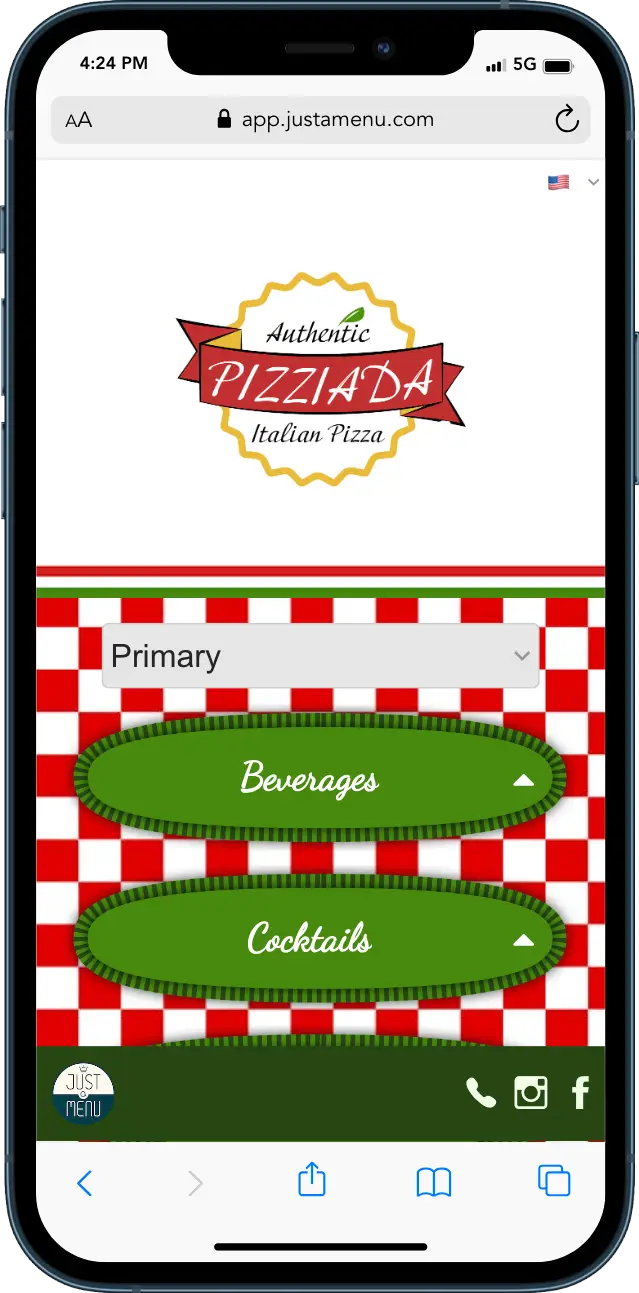
Task: Open the language flag dropdown
Action: click(573, 182)
